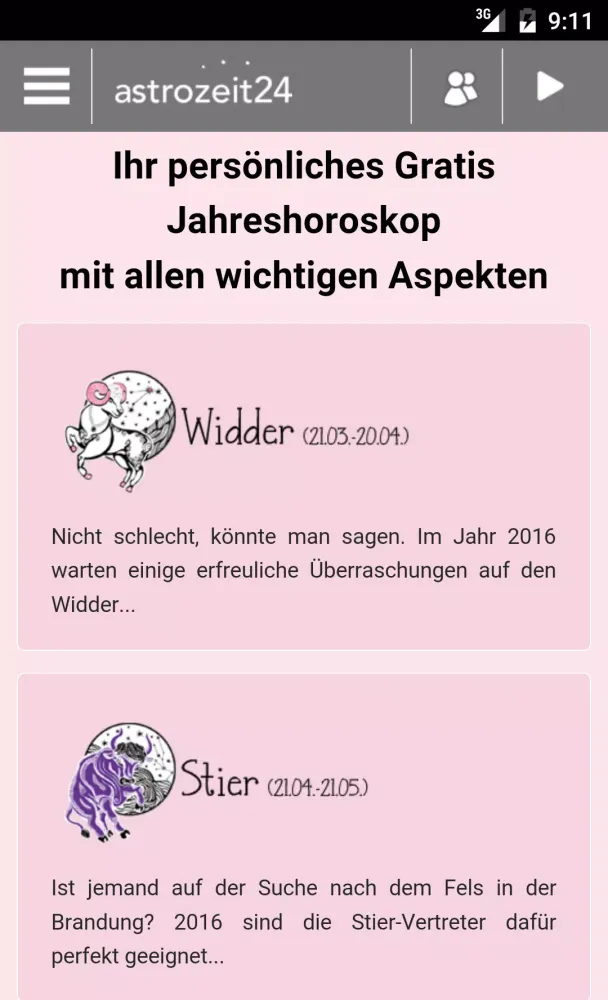Tap the play arrow icon in header
This screenshot has width=608, height=1000.
point(550,87)
